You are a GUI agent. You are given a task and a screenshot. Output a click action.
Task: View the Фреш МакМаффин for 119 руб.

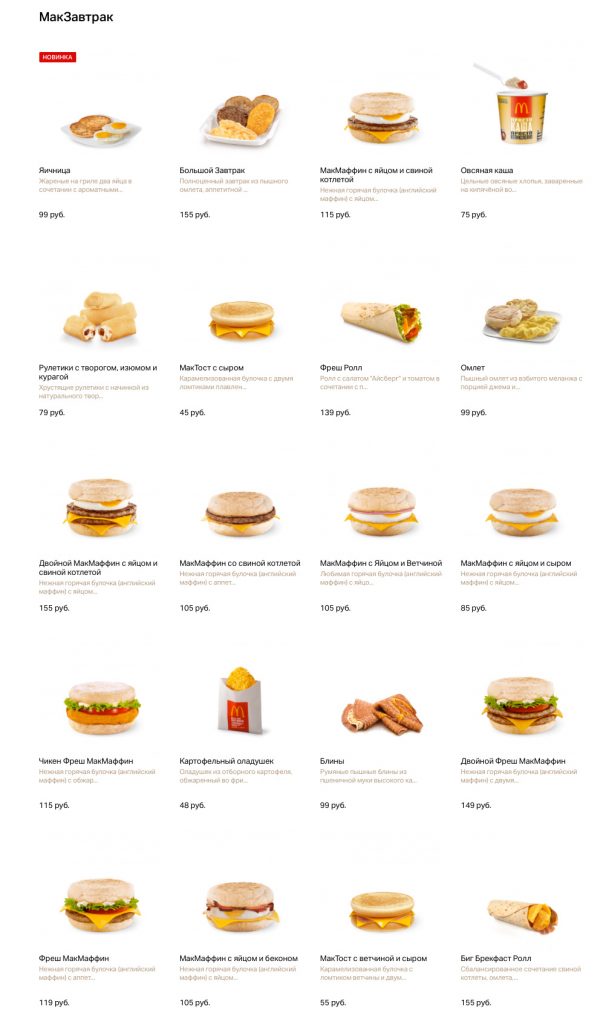pyautogui.click(x=100, y=905)
